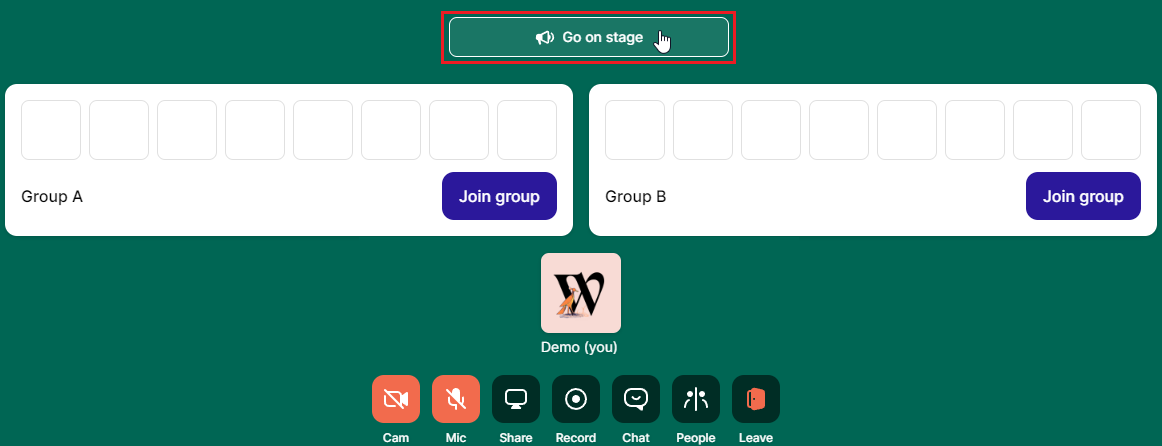This screenshot has height=446, width=1162.
Task: Unmute the microphone
Action: point(456,400)
